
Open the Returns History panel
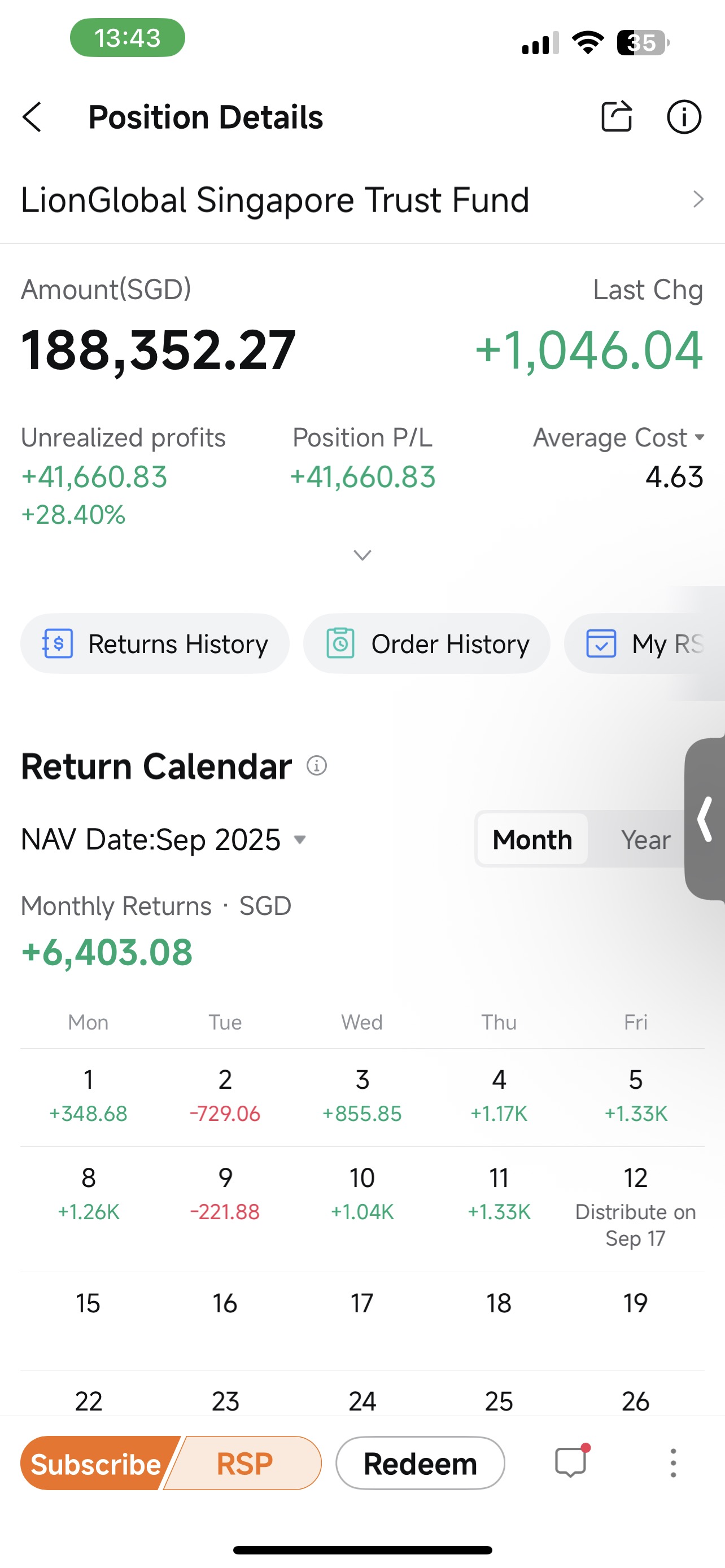tap(154, 643)
